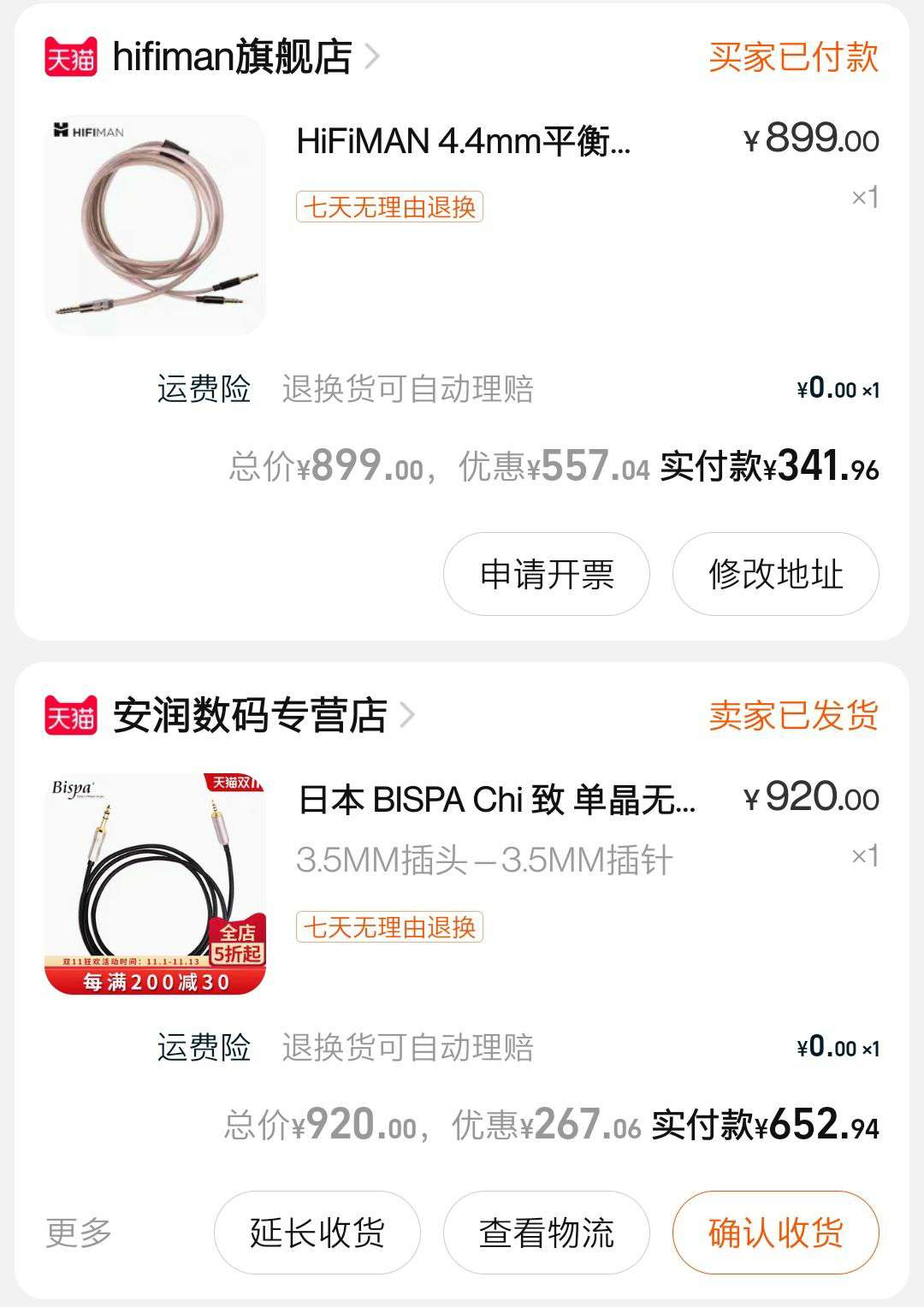
Task: Open the BISPA cable product image
Action: [155, 884]
